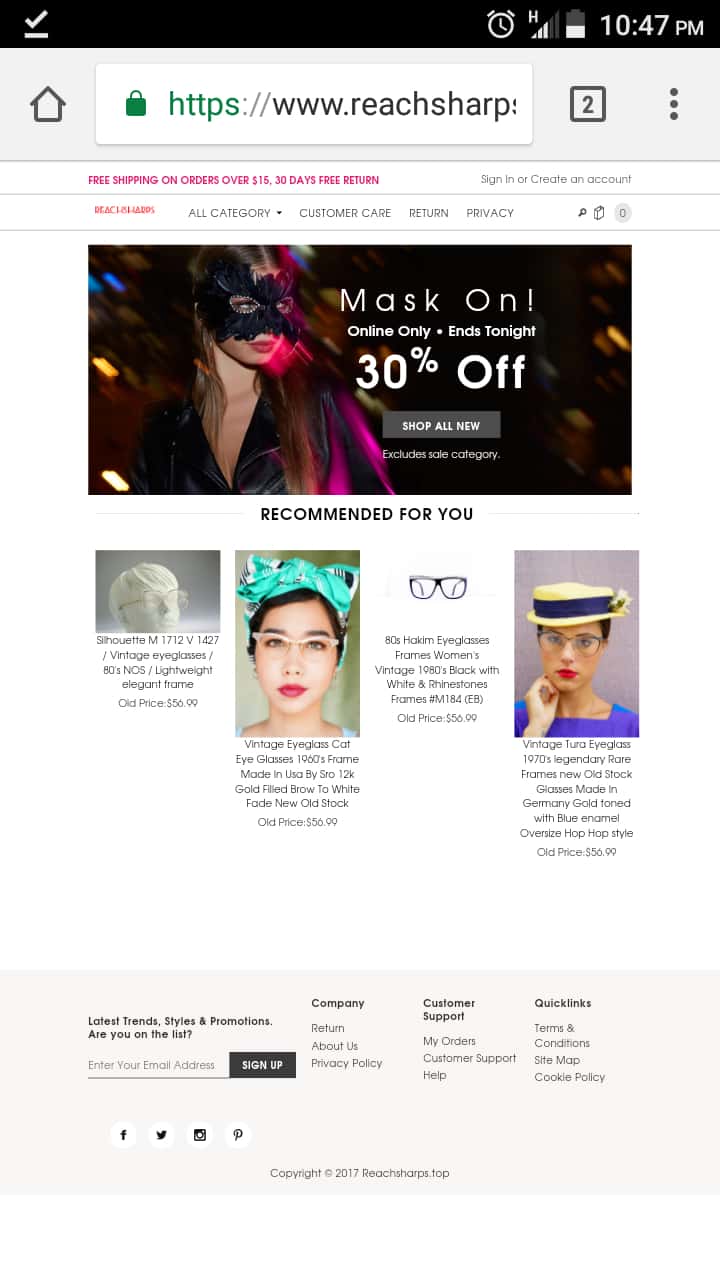
Task: Tap the Sign Up newsletter button
Action: click(x=262, y=1065)
